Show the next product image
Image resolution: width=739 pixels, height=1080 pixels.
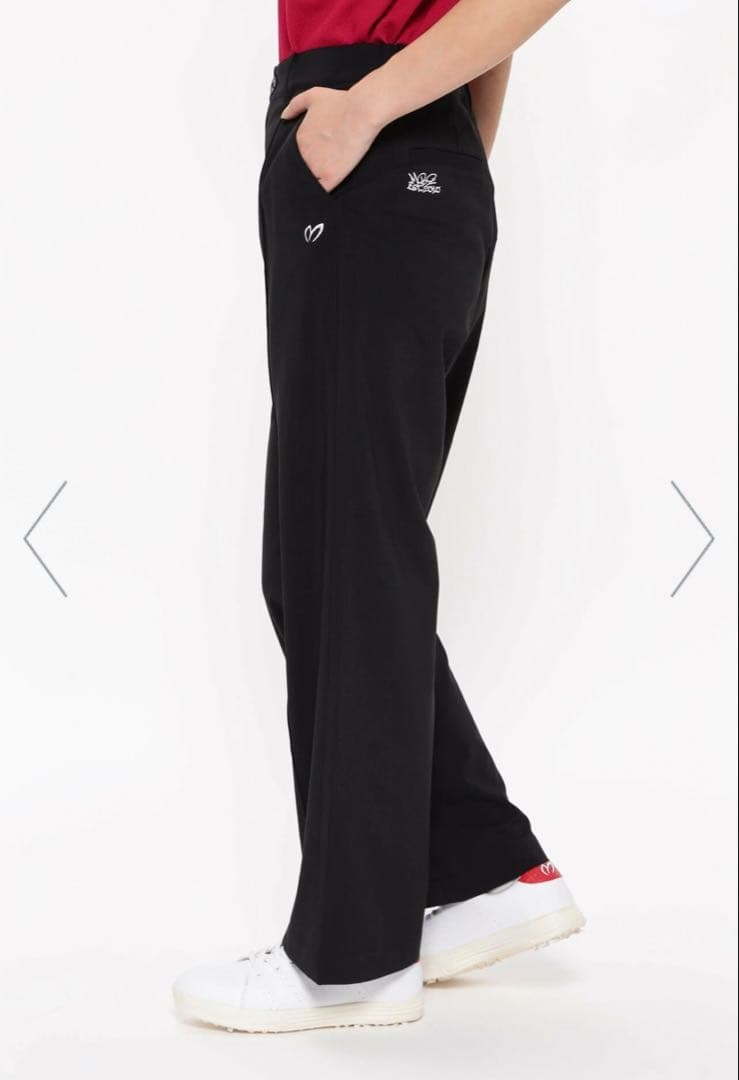pyautogui.click(x=692, y=539)
